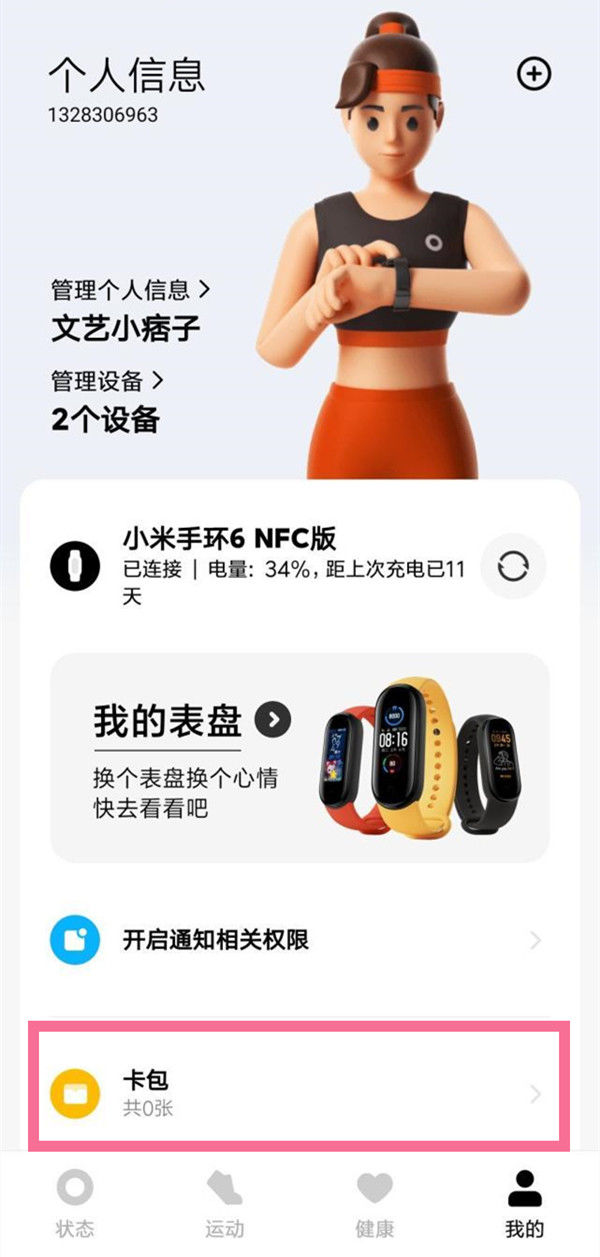Image resolution: width=600 pixels, height=1257 pixels.
Task: Switch to the 运动 tab
Action: [x=225, y=1204]
